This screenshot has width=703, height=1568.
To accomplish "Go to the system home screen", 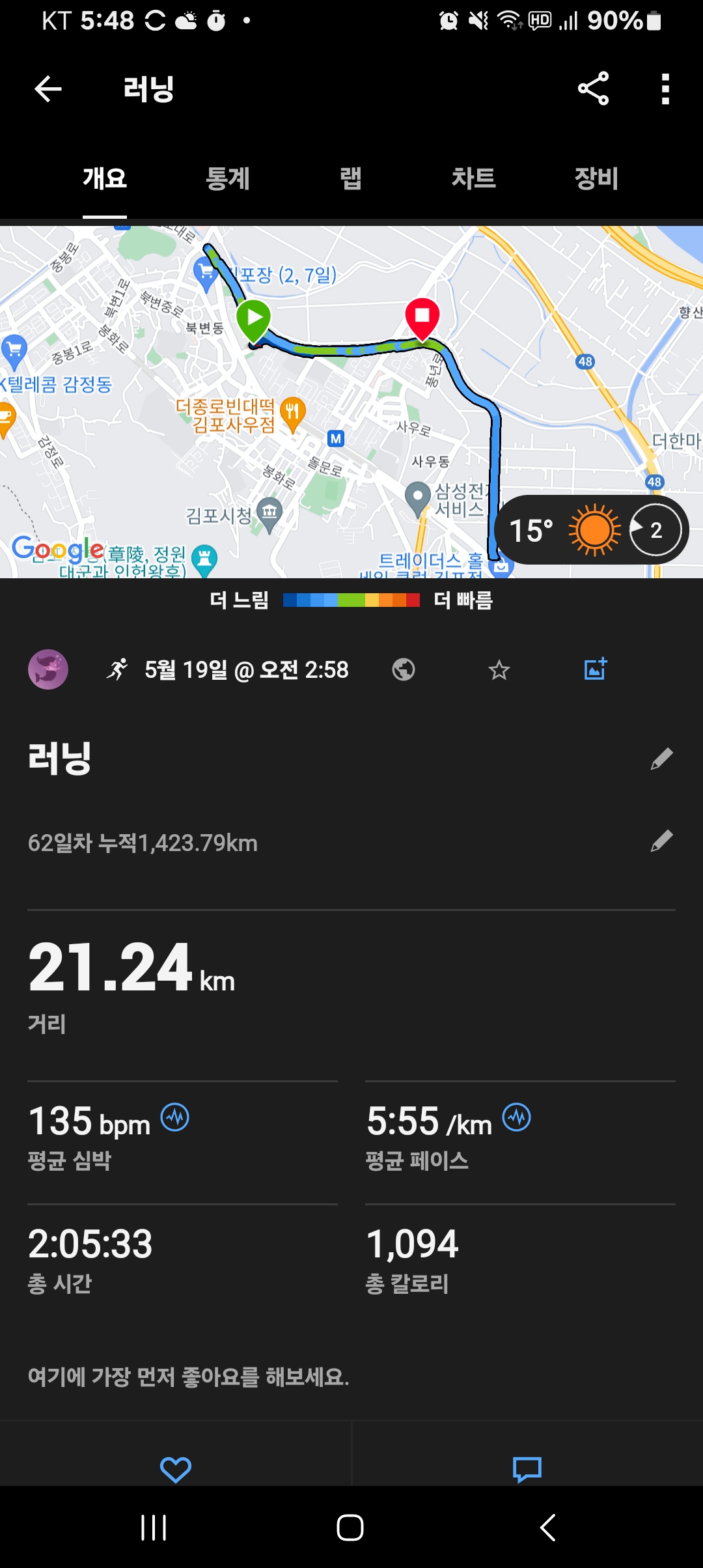I will point(350,1528).
